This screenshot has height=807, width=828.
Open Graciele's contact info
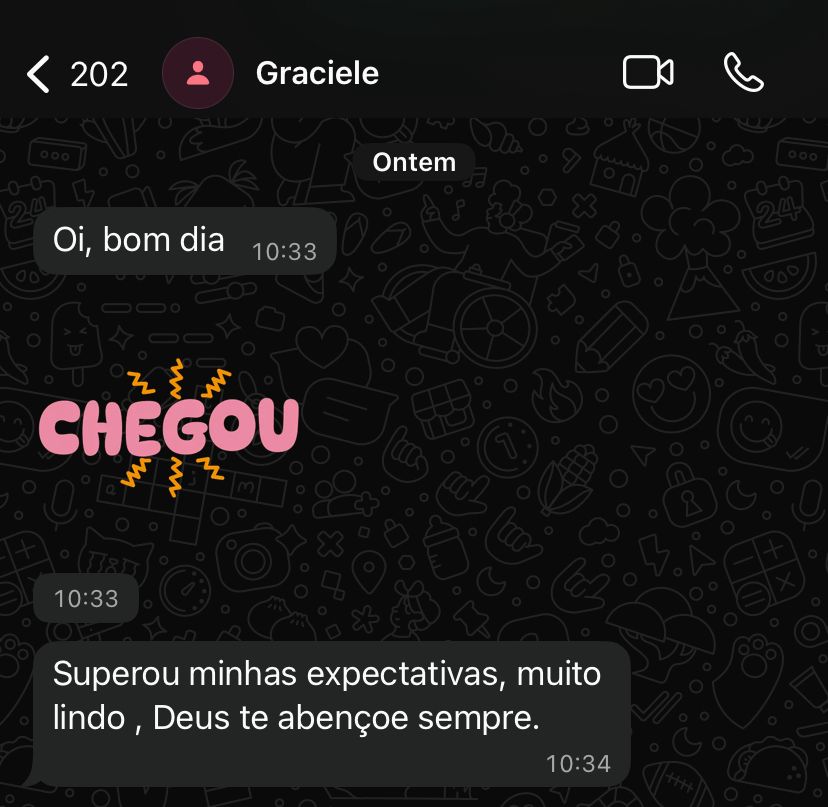click(316, 73)
